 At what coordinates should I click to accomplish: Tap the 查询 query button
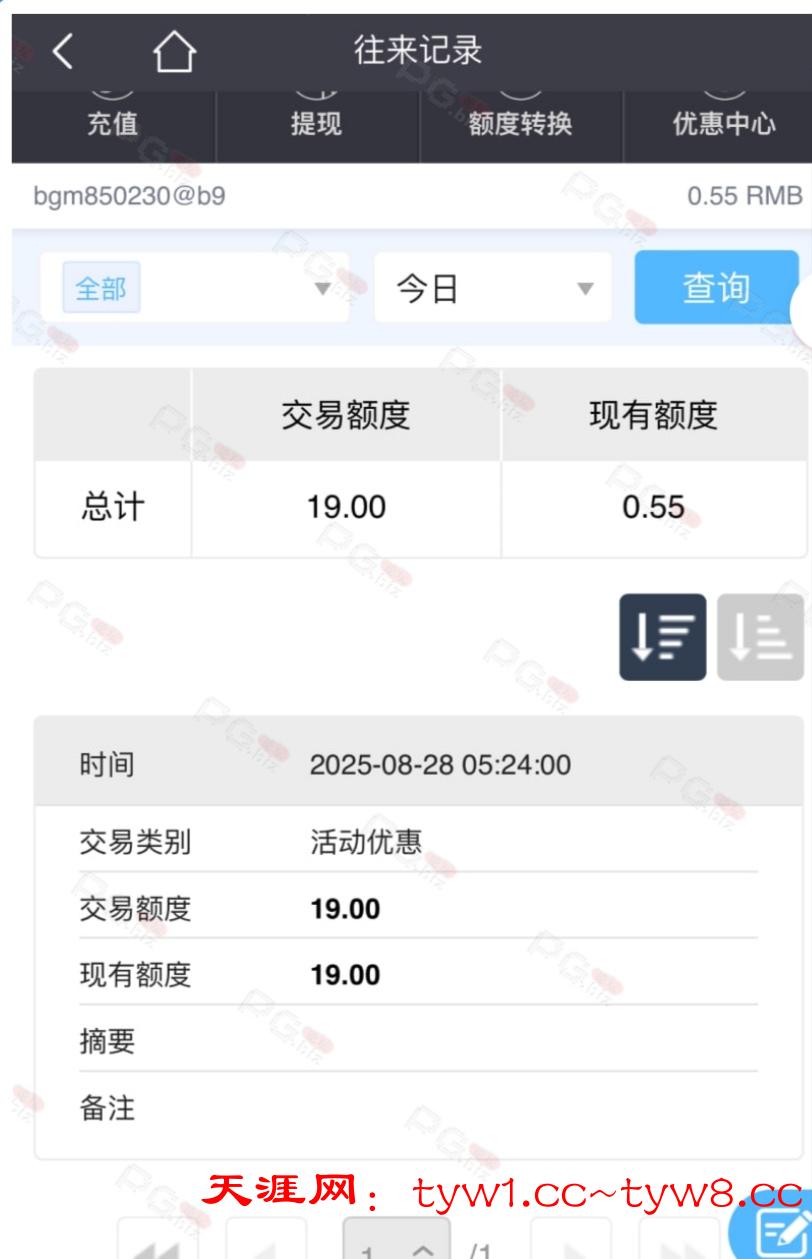(x=716, y=288)
